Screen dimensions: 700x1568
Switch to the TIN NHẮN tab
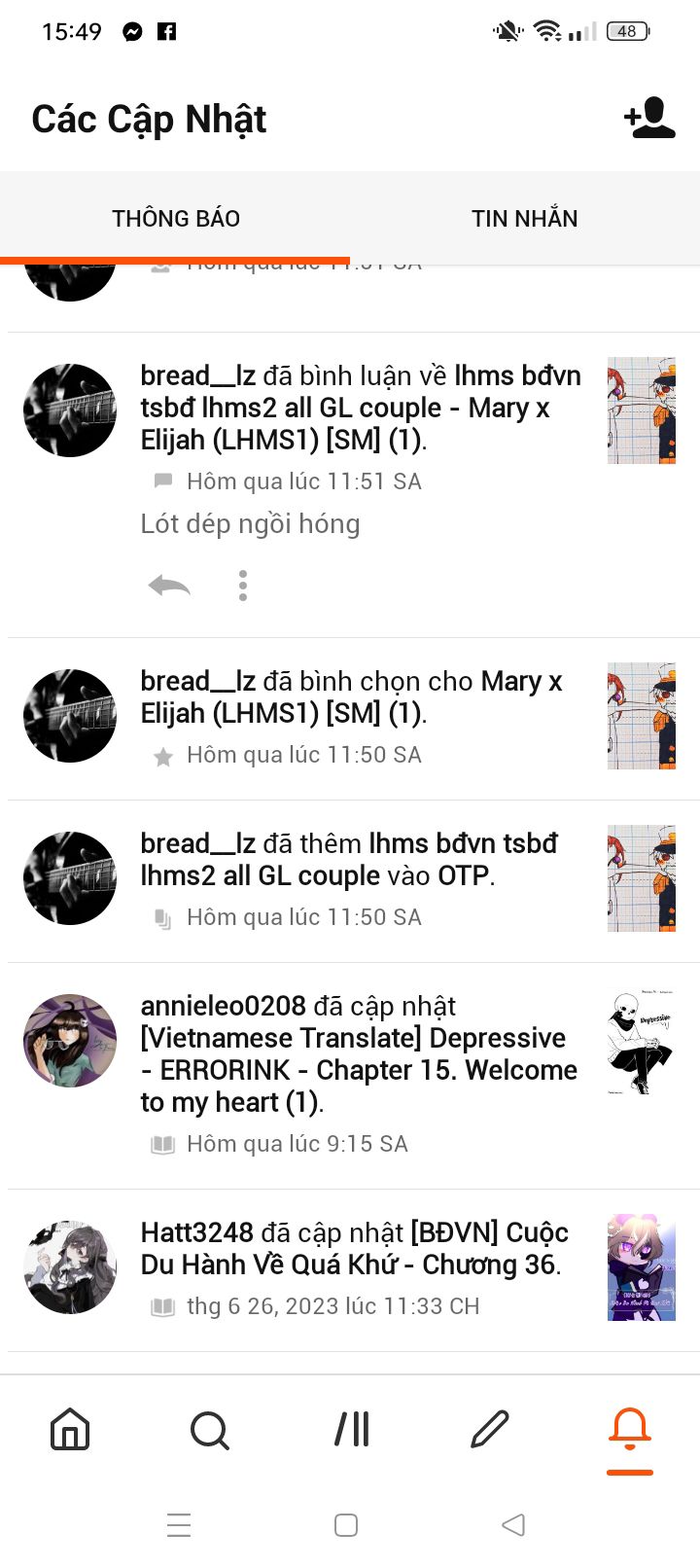pos(525,219)
